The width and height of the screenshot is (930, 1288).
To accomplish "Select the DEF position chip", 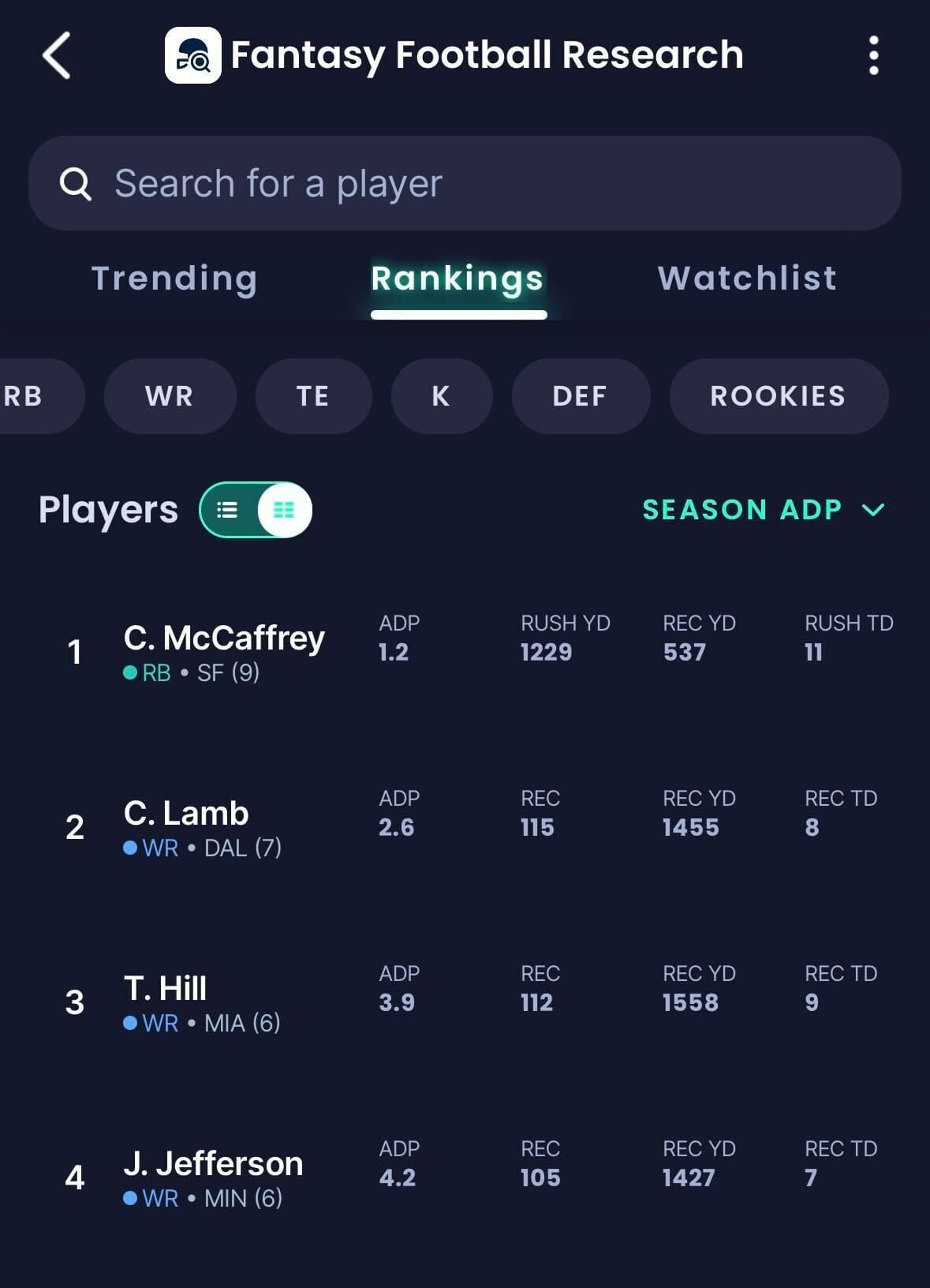I will [x=581, y=396].
